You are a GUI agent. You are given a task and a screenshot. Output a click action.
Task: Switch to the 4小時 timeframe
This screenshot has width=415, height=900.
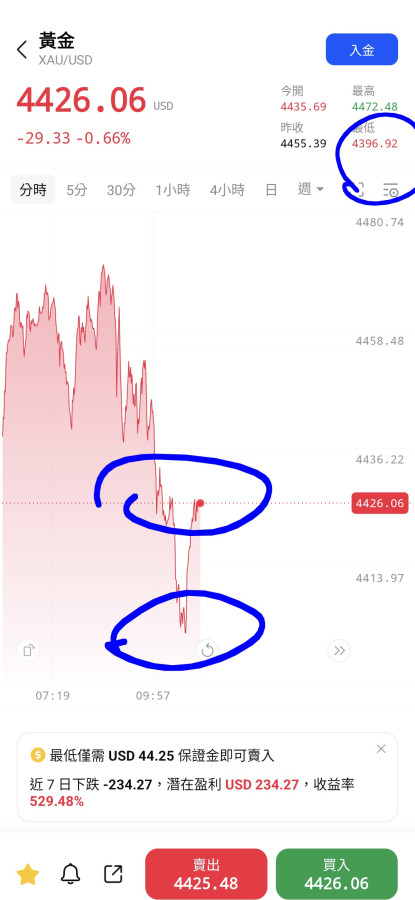[x=227, y=190]
